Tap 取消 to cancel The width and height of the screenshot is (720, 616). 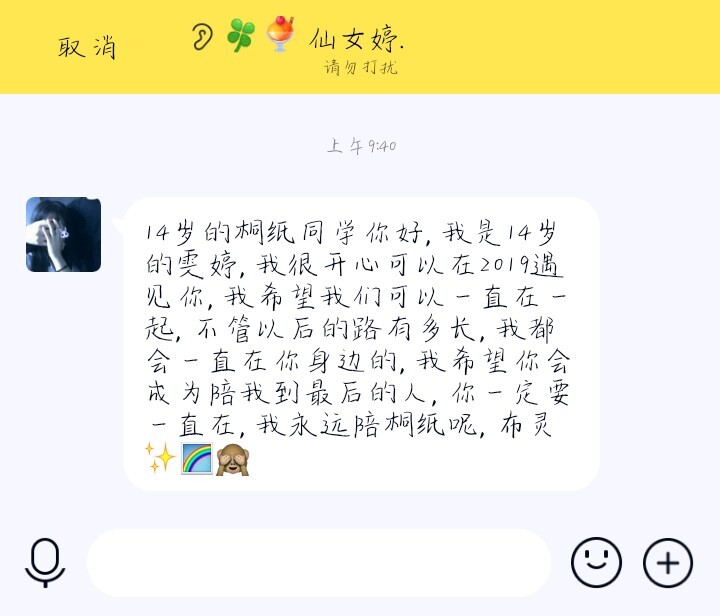(87, 46)
